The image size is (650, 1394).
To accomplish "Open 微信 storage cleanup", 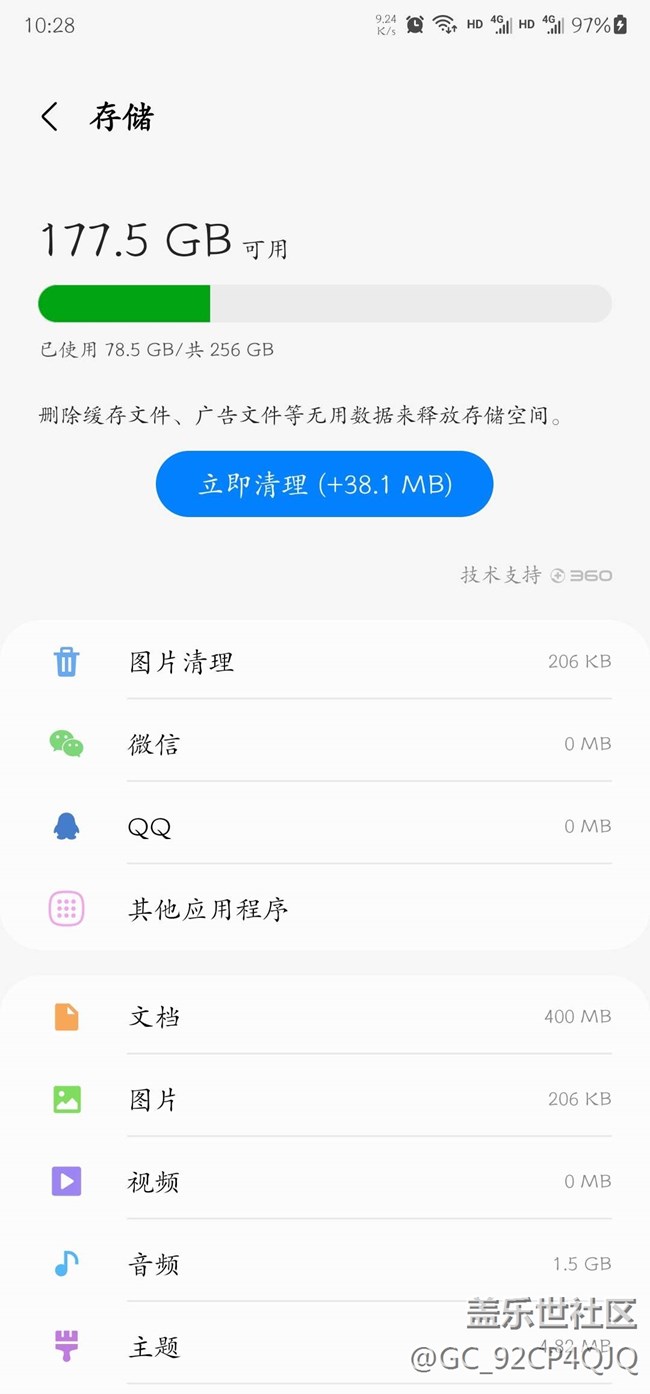I will tap(325, 744).
